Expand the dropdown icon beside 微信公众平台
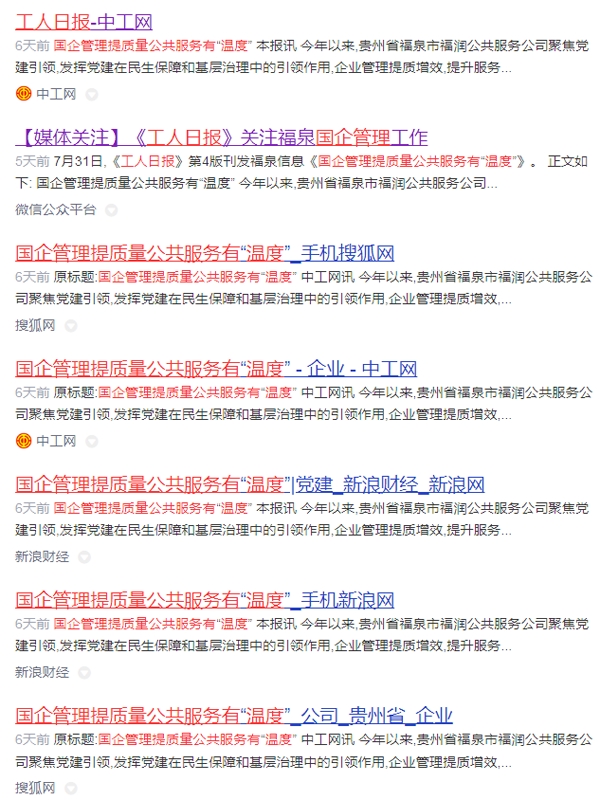Screen dimensions: 600x800 (x=111, y=210)
